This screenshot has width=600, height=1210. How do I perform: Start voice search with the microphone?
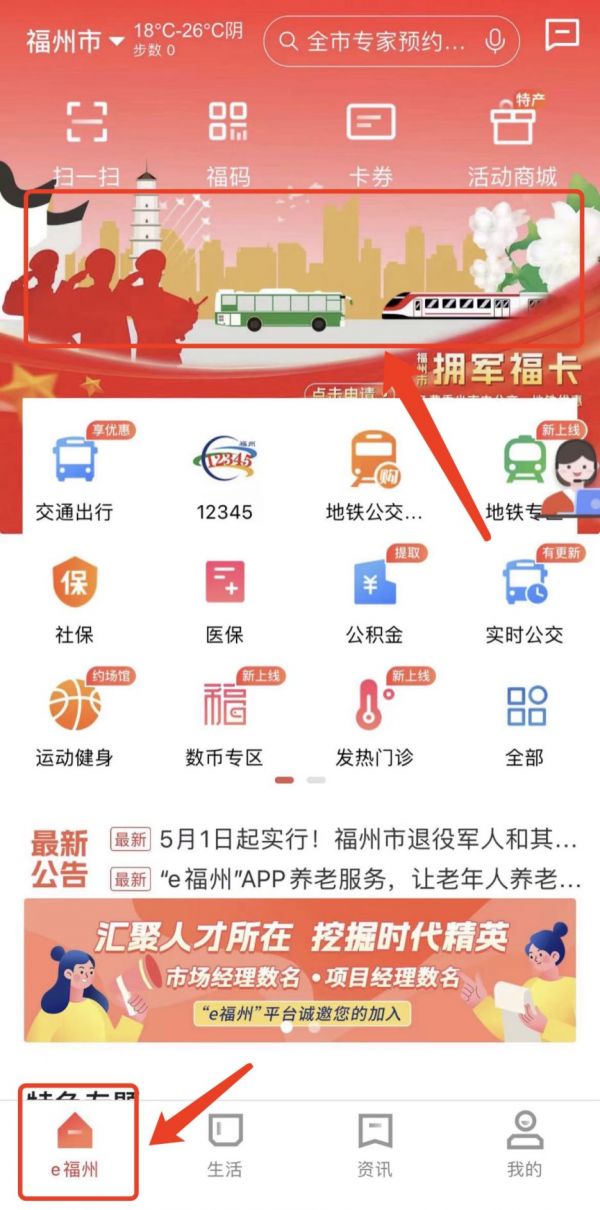click(x=494, y=41)
